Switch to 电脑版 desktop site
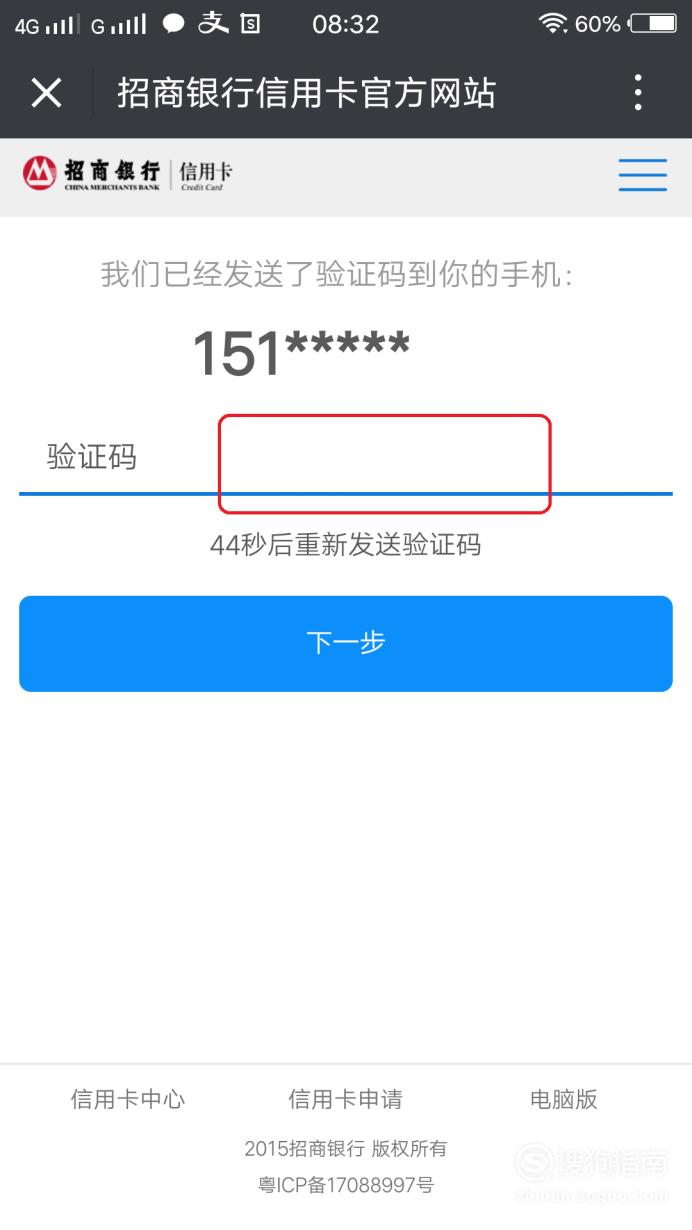Viewport: 692px width, 1230px height. (564, 1099)
